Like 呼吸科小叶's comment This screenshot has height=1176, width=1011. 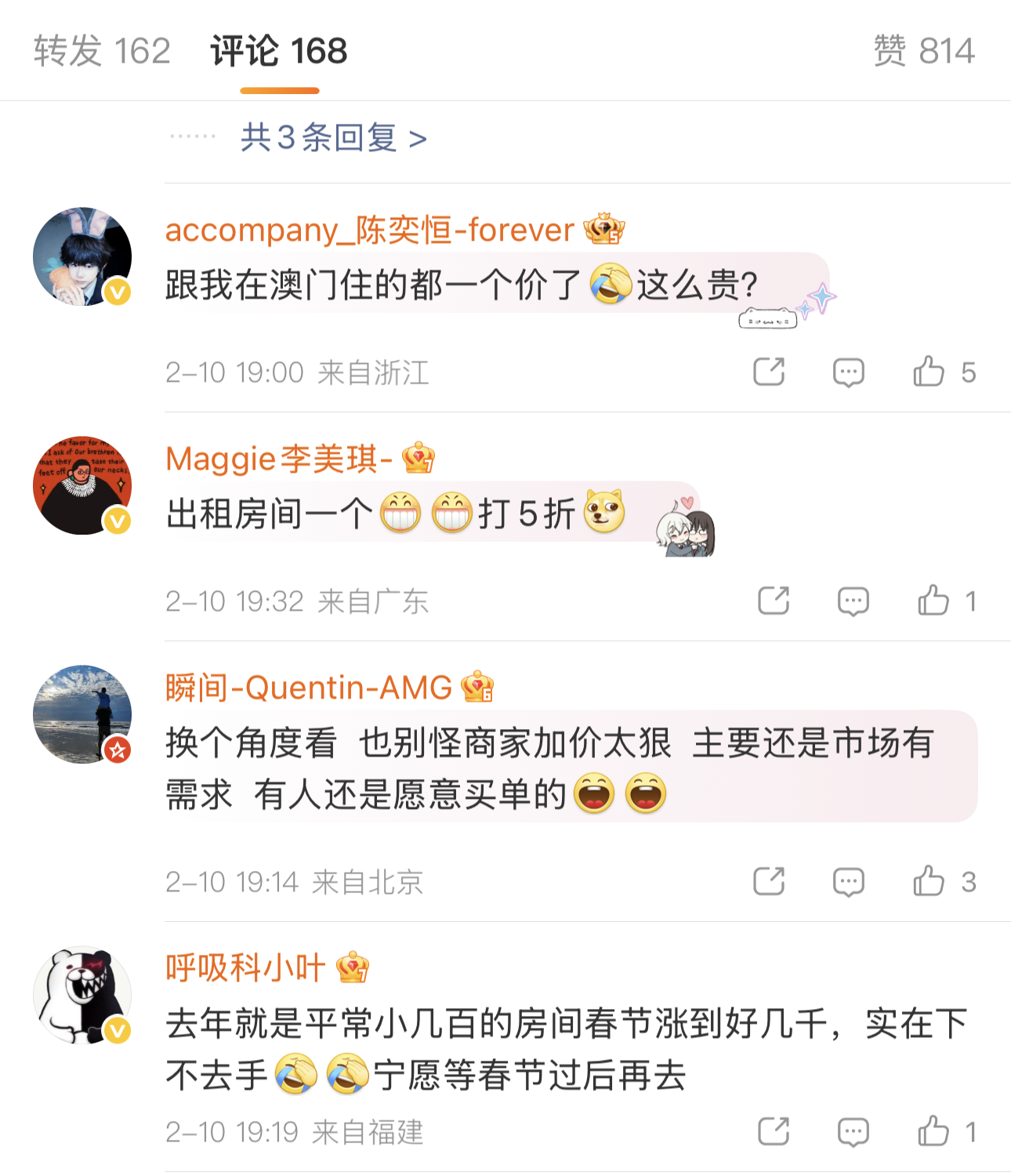coord(933,1131)
